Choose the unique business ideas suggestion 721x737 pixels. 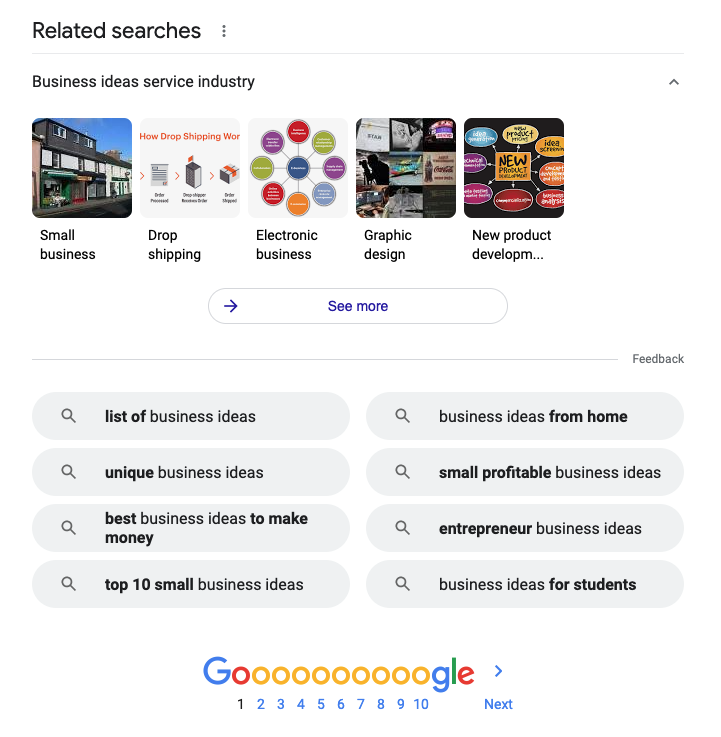tap(191, 472)
